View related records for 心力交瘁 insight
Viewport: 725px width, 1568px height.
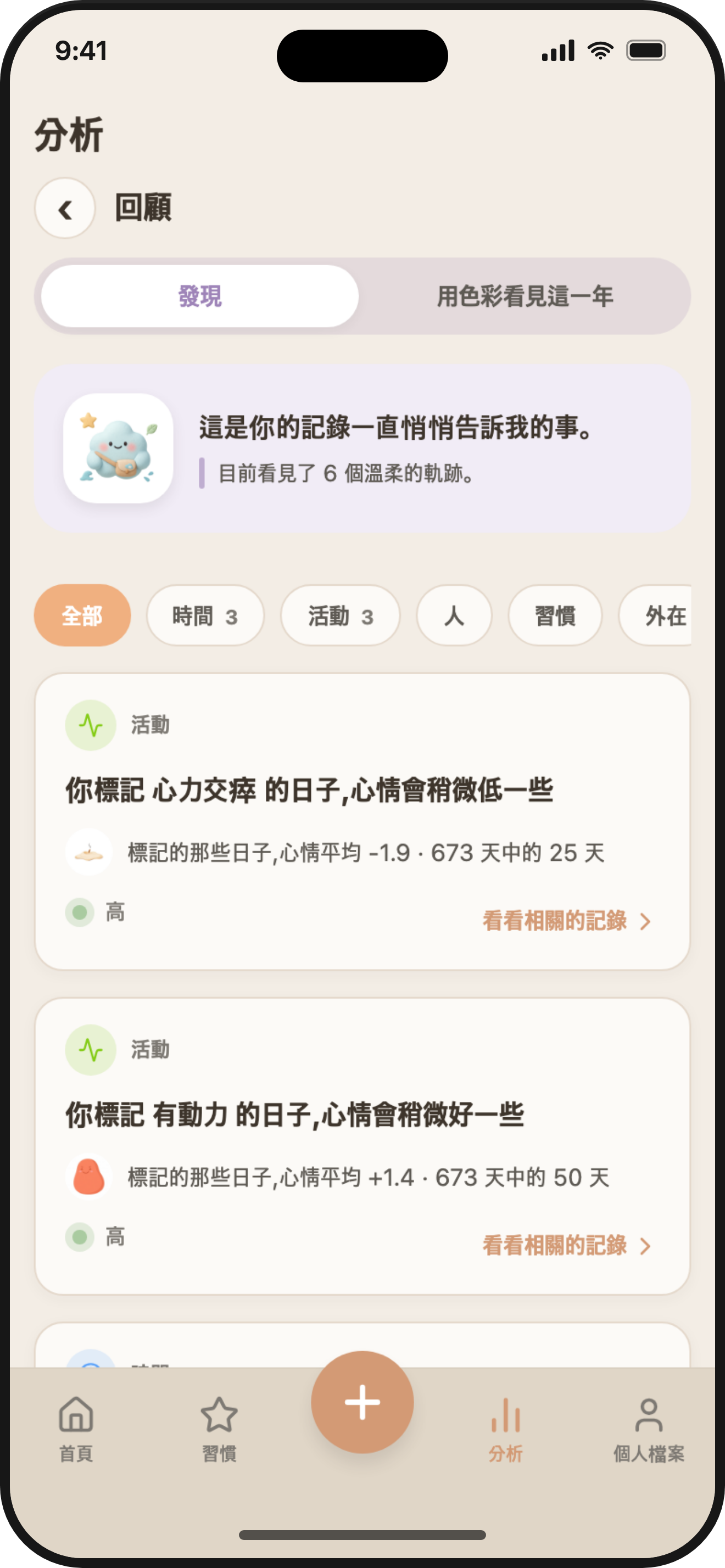[x=567, y=921]
